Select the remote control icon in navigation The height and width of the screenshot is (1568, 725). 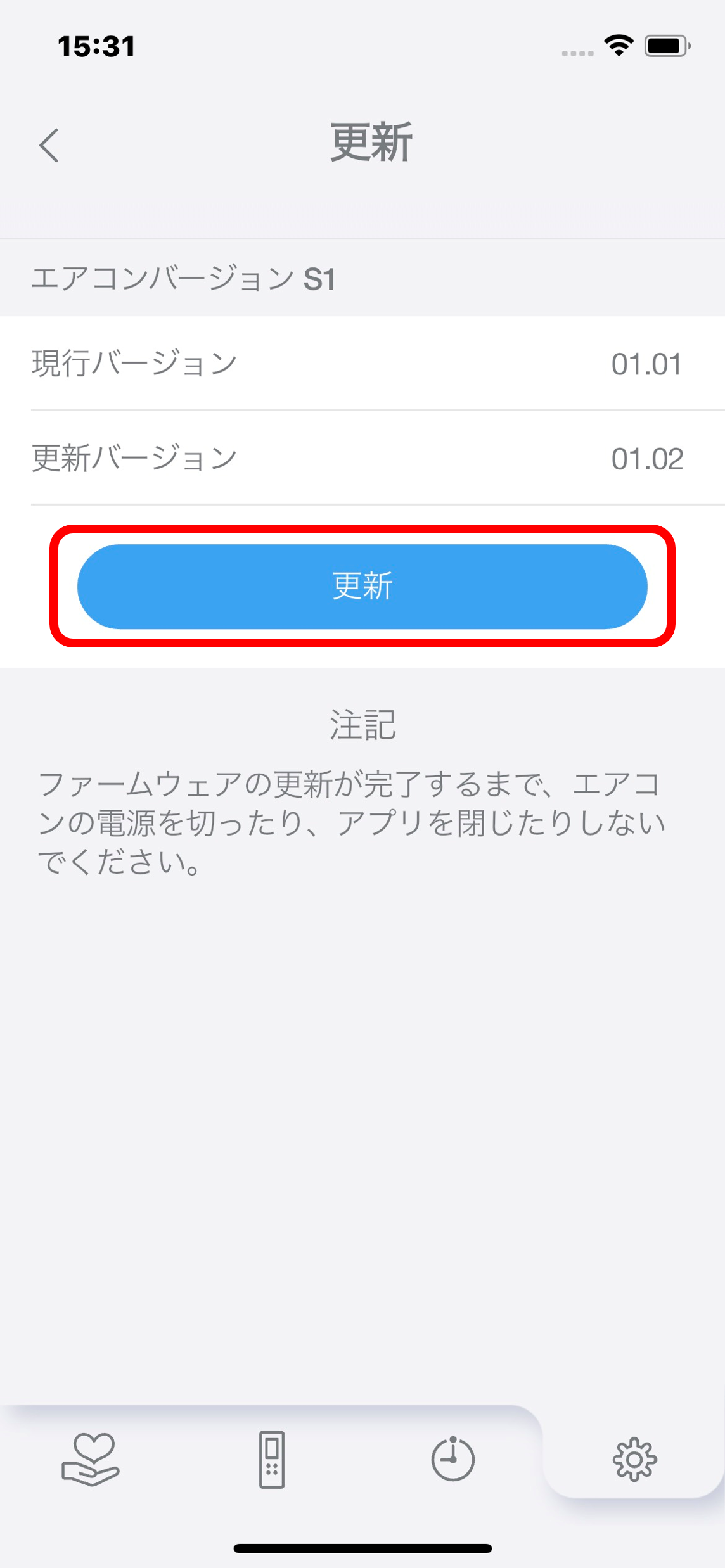(272, 1458)
